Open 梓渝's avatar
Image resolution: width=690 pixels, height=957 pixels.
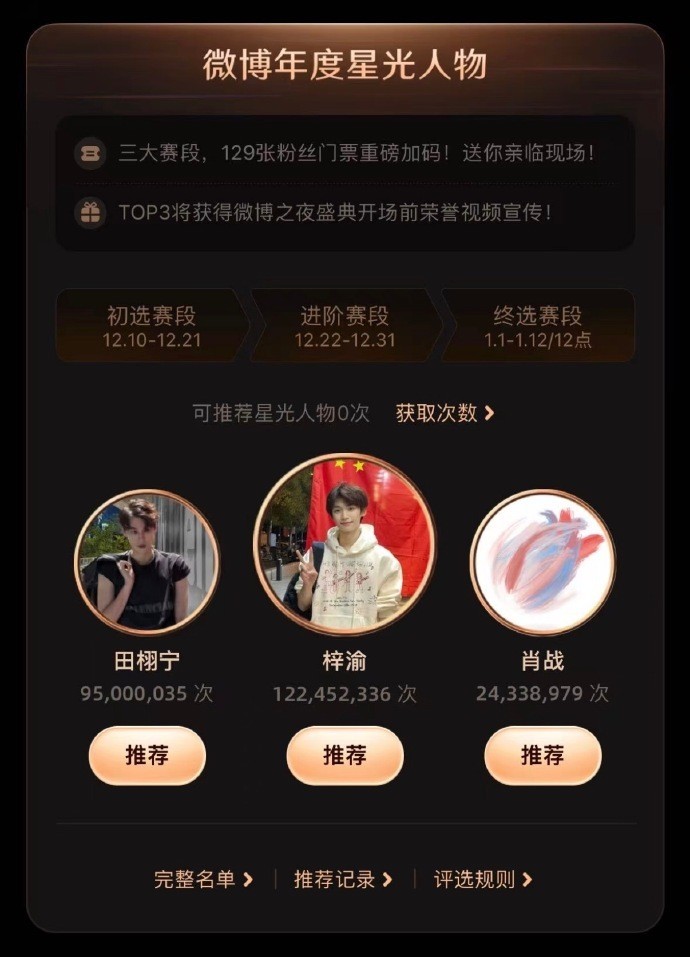(345, 544)
